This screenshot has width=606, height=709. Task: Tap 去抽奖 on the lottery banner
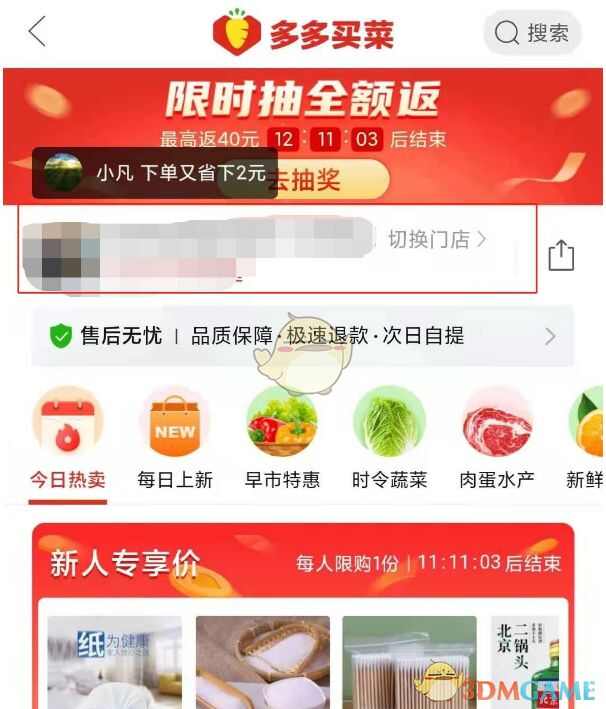[x=318, y=180]
